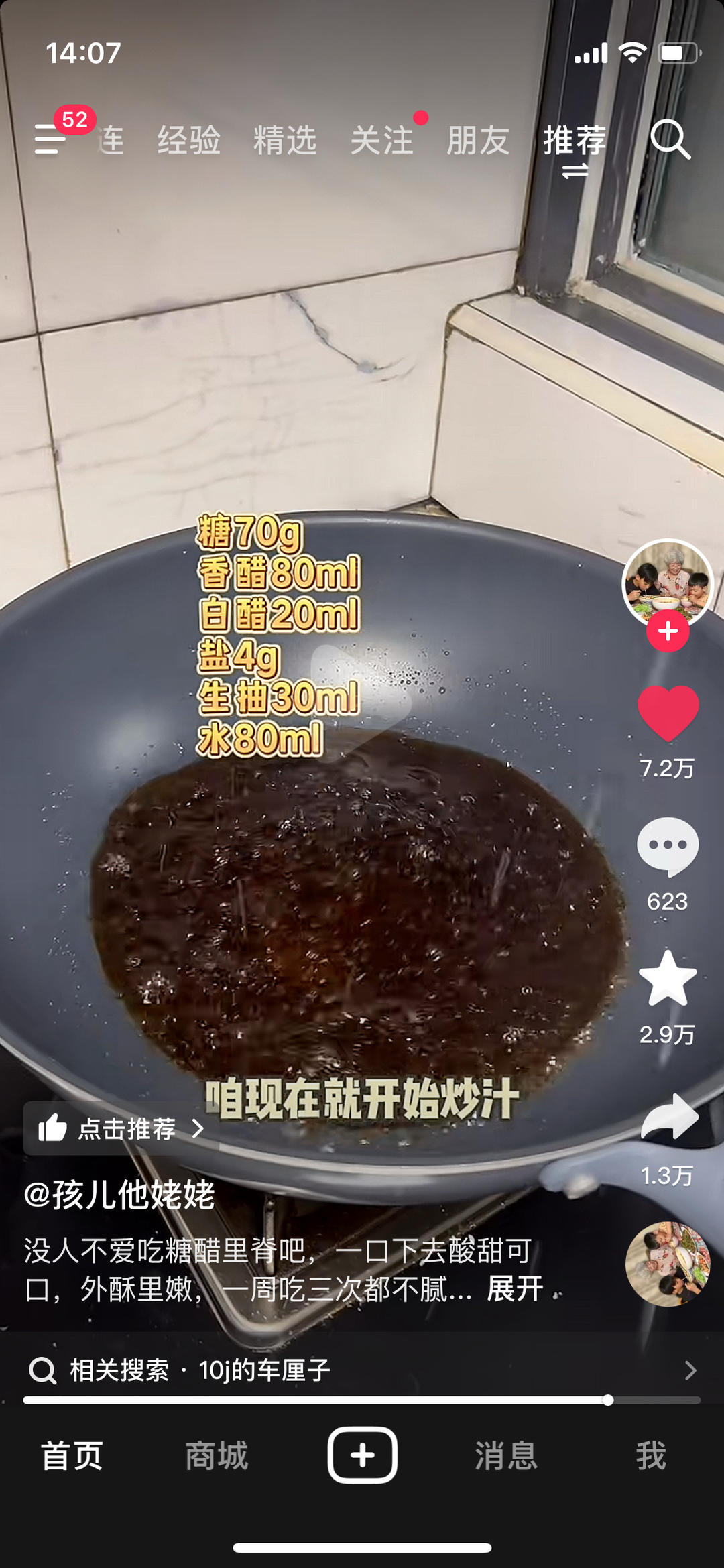Open @孩儿他姥姥 username link
This screenshot has width=724, height=1568.
coord(119,1195)
